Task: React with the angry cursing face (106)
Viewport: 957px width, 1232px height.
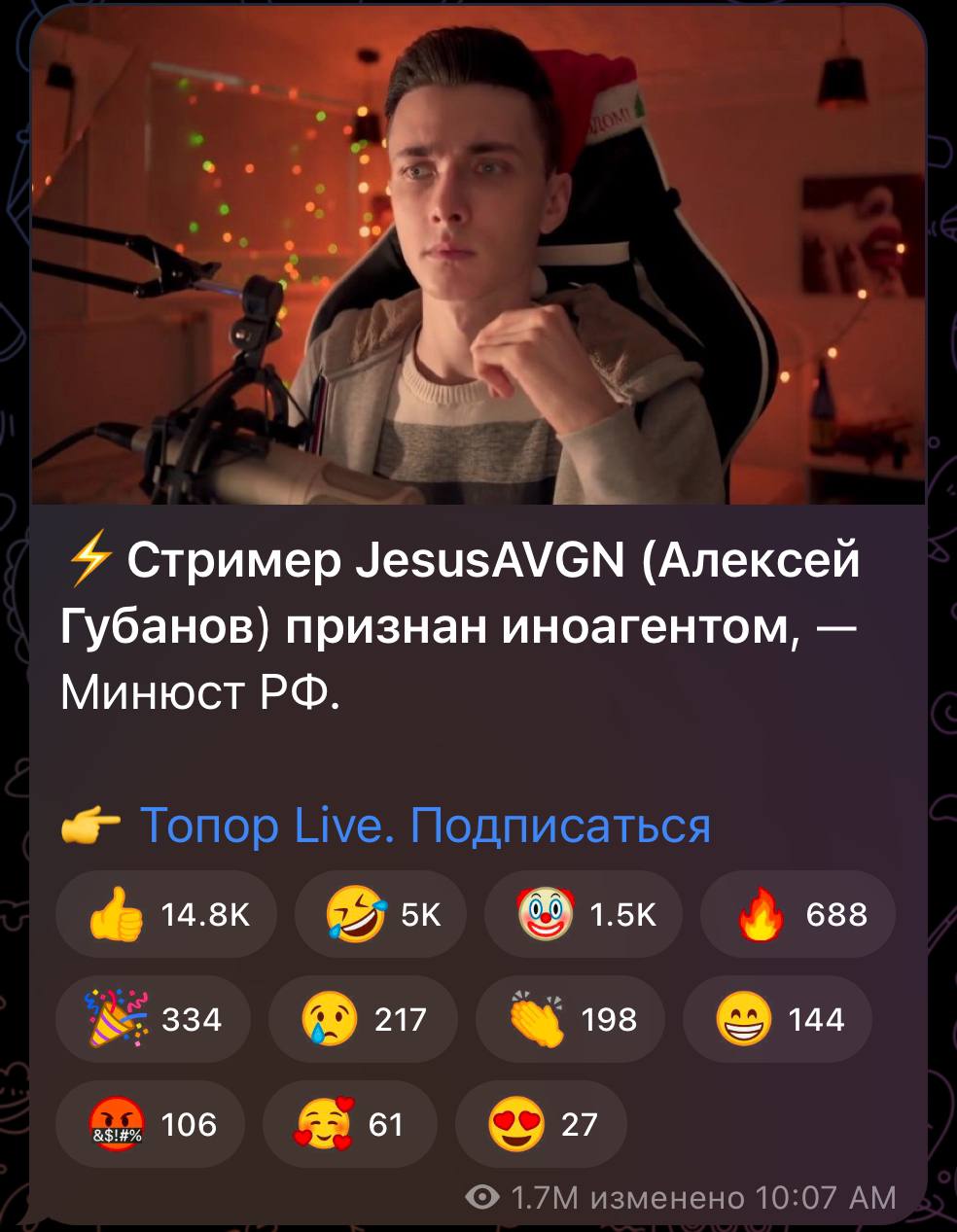Action: click(x=150, y=1124)
